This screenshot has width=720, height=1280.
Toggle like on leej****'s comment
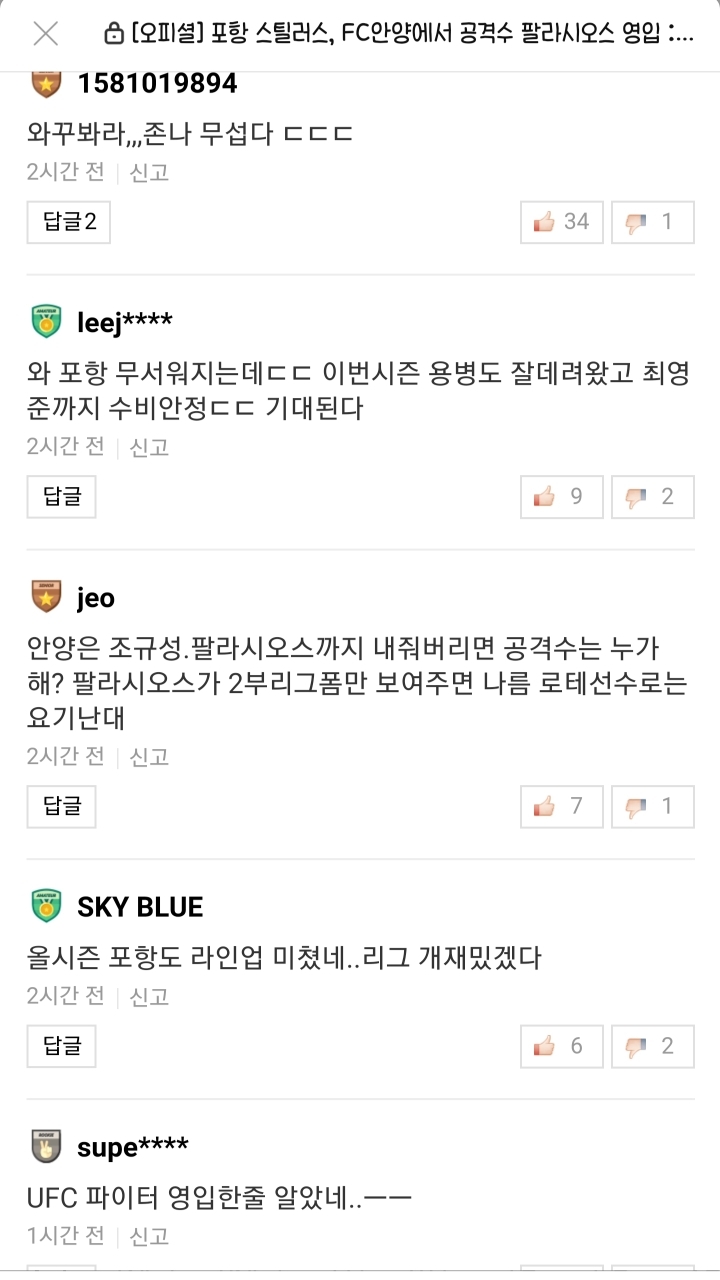[x=543, y=496]
